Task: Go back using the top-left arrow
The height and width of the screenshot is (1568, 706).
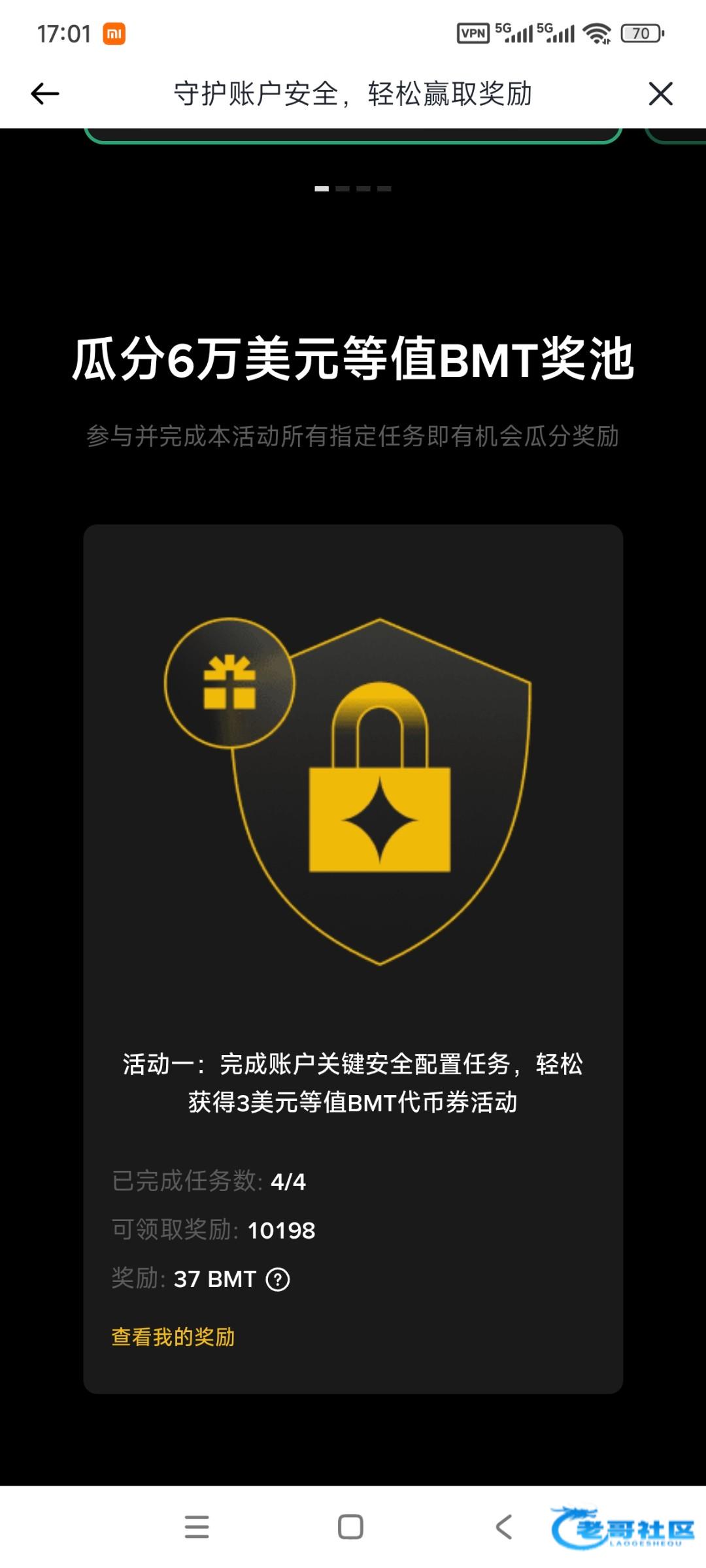Action: point(45,94)
